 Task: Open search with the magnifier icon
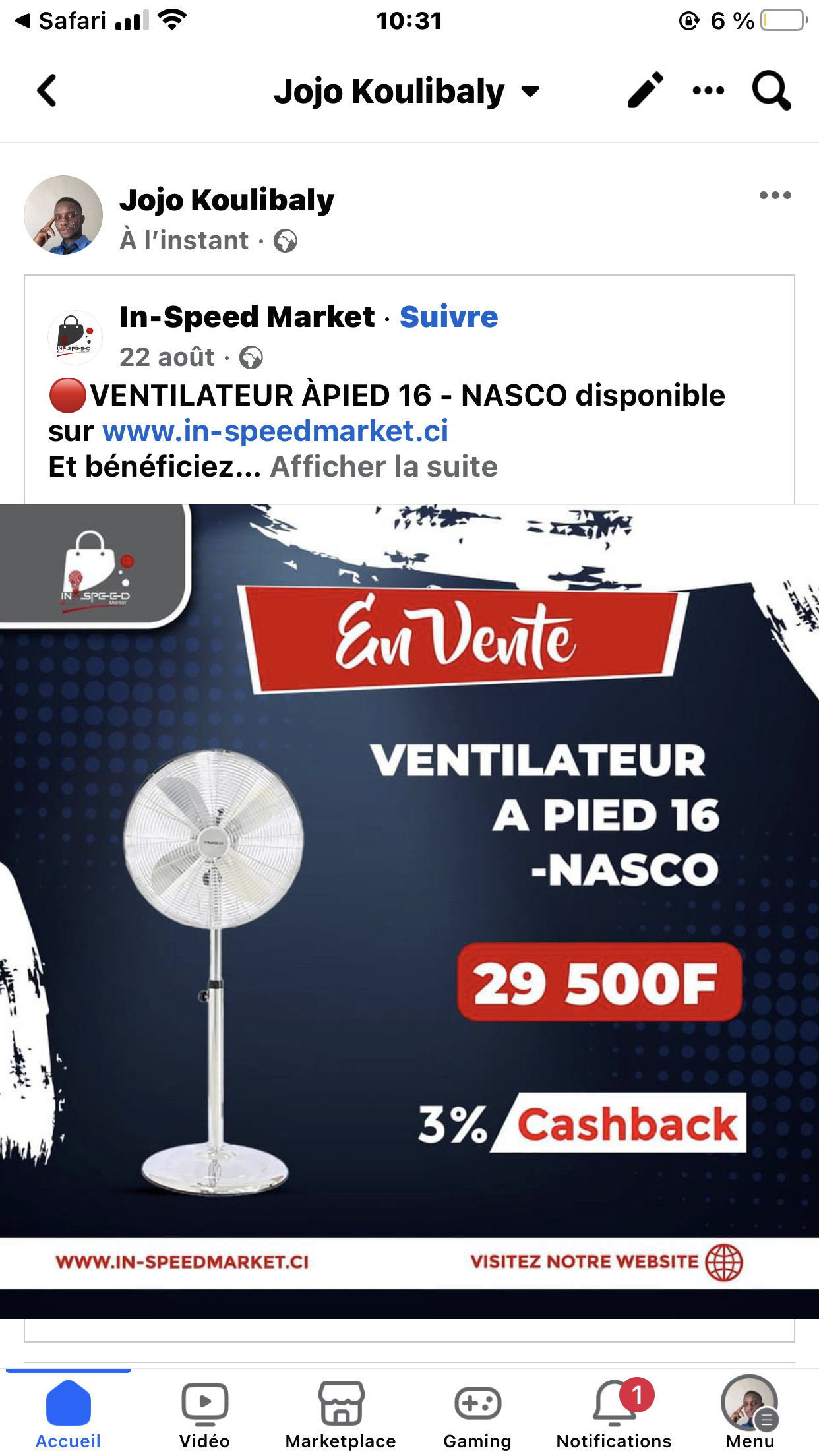772,90
